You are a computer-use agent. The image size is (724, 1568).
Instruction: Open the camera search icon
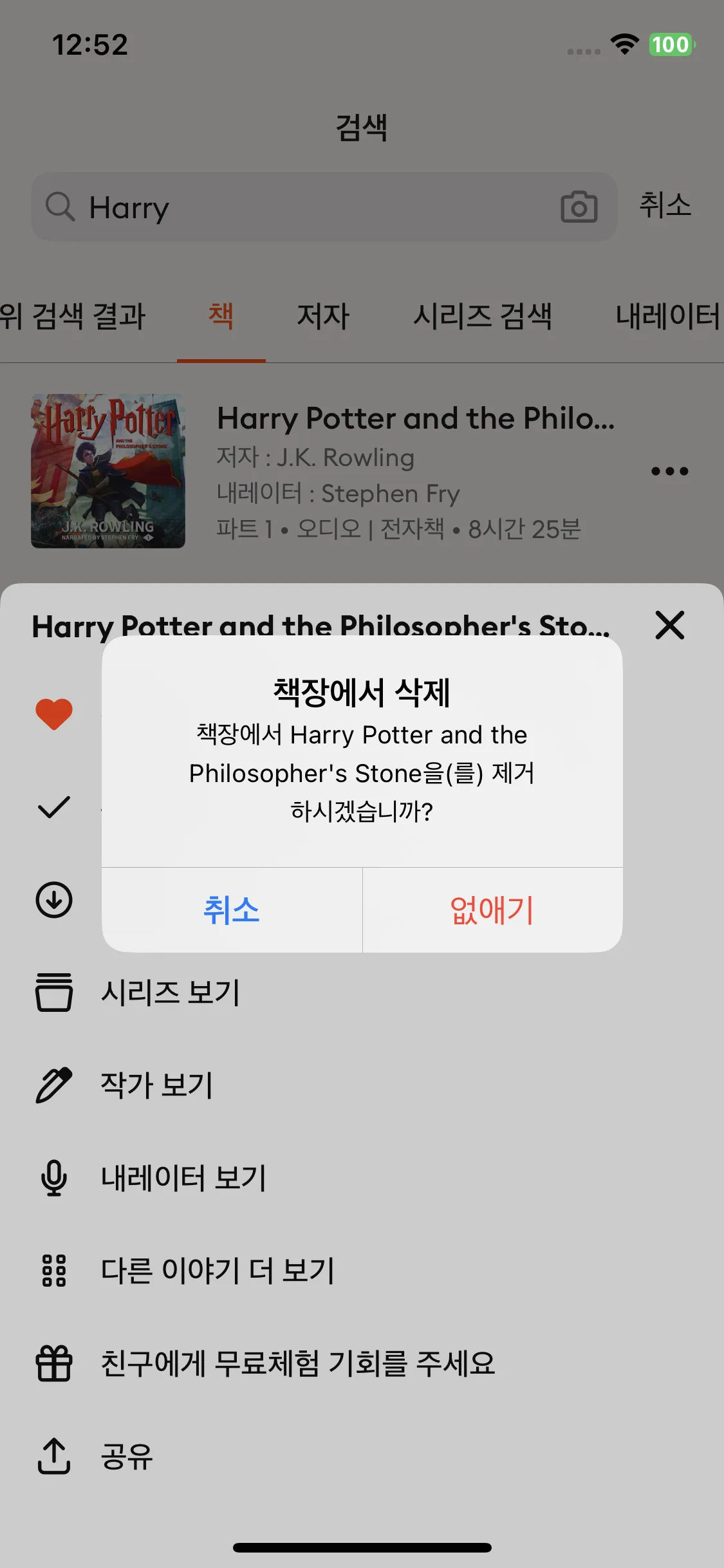point(579,207)
